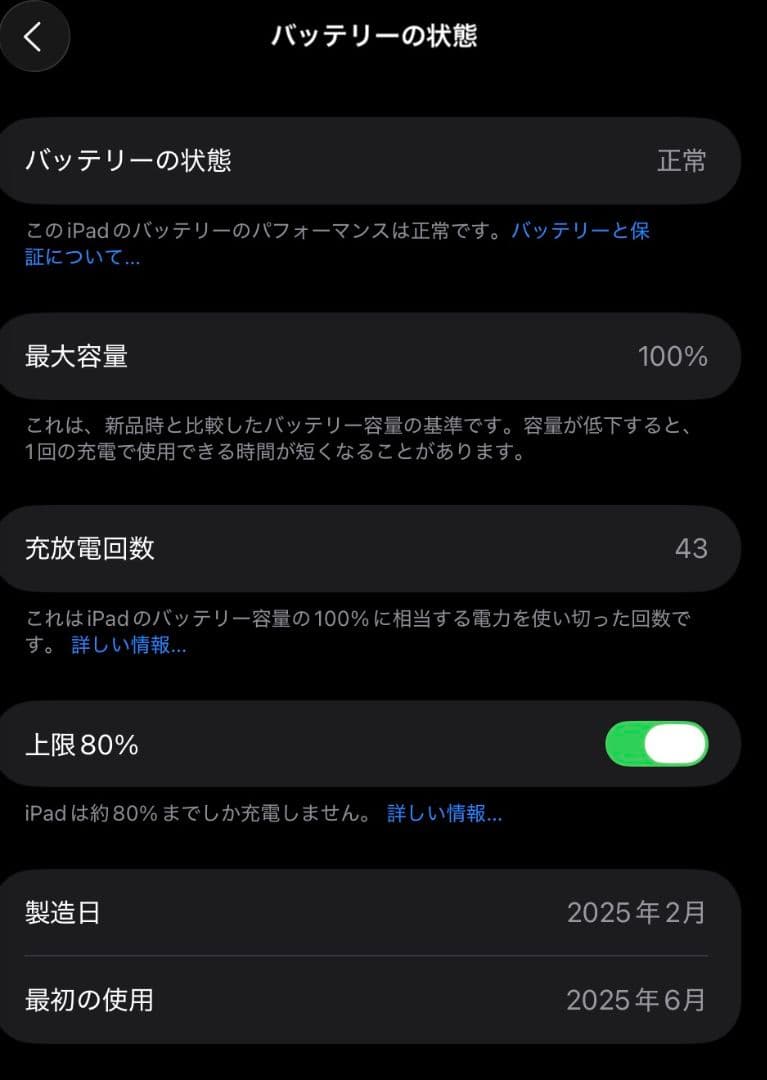This screenshot has height=1080, width=767.
Task: Tap the 2025年2月 manufacture date value
Action: pos(638,911)
